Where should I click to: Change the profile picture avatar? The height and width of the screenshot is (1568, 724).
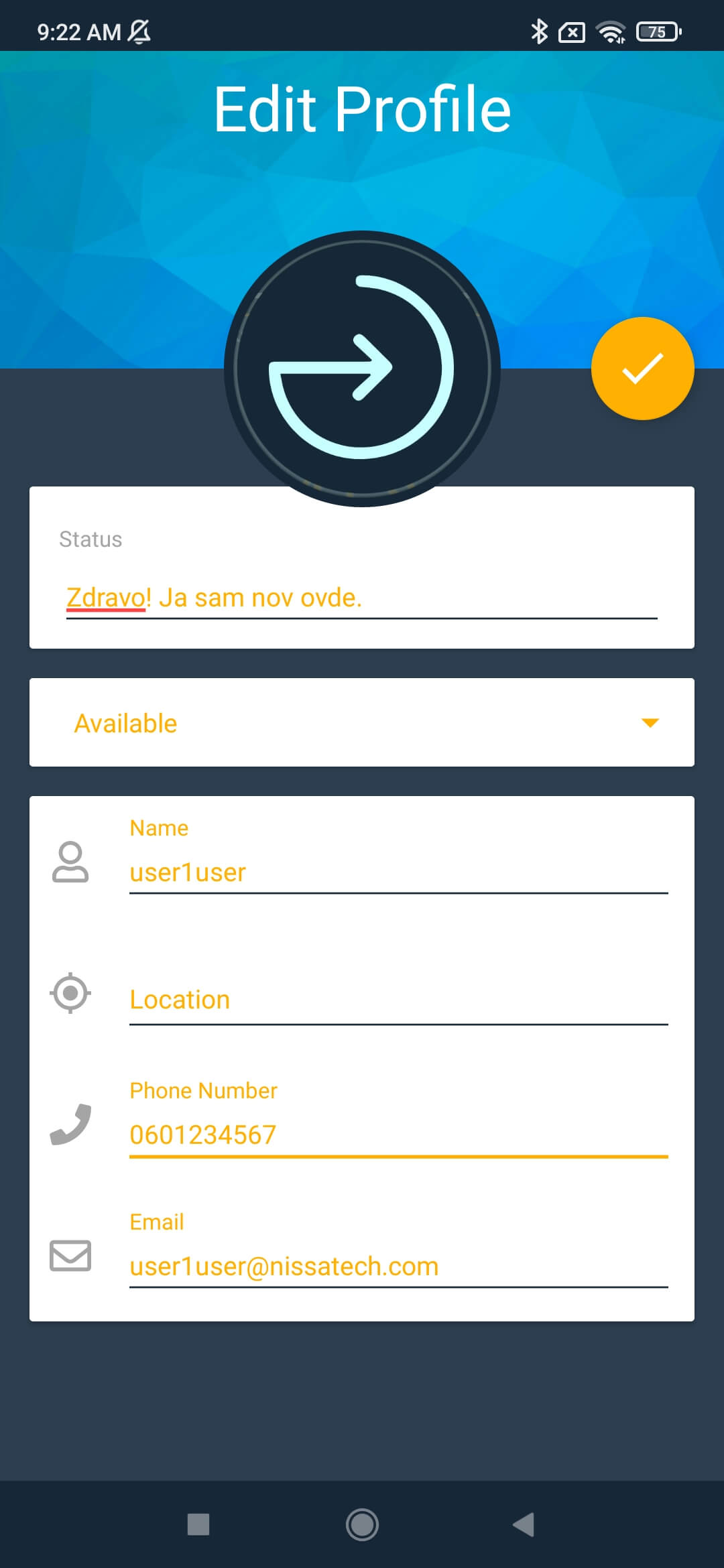[362, 369]
